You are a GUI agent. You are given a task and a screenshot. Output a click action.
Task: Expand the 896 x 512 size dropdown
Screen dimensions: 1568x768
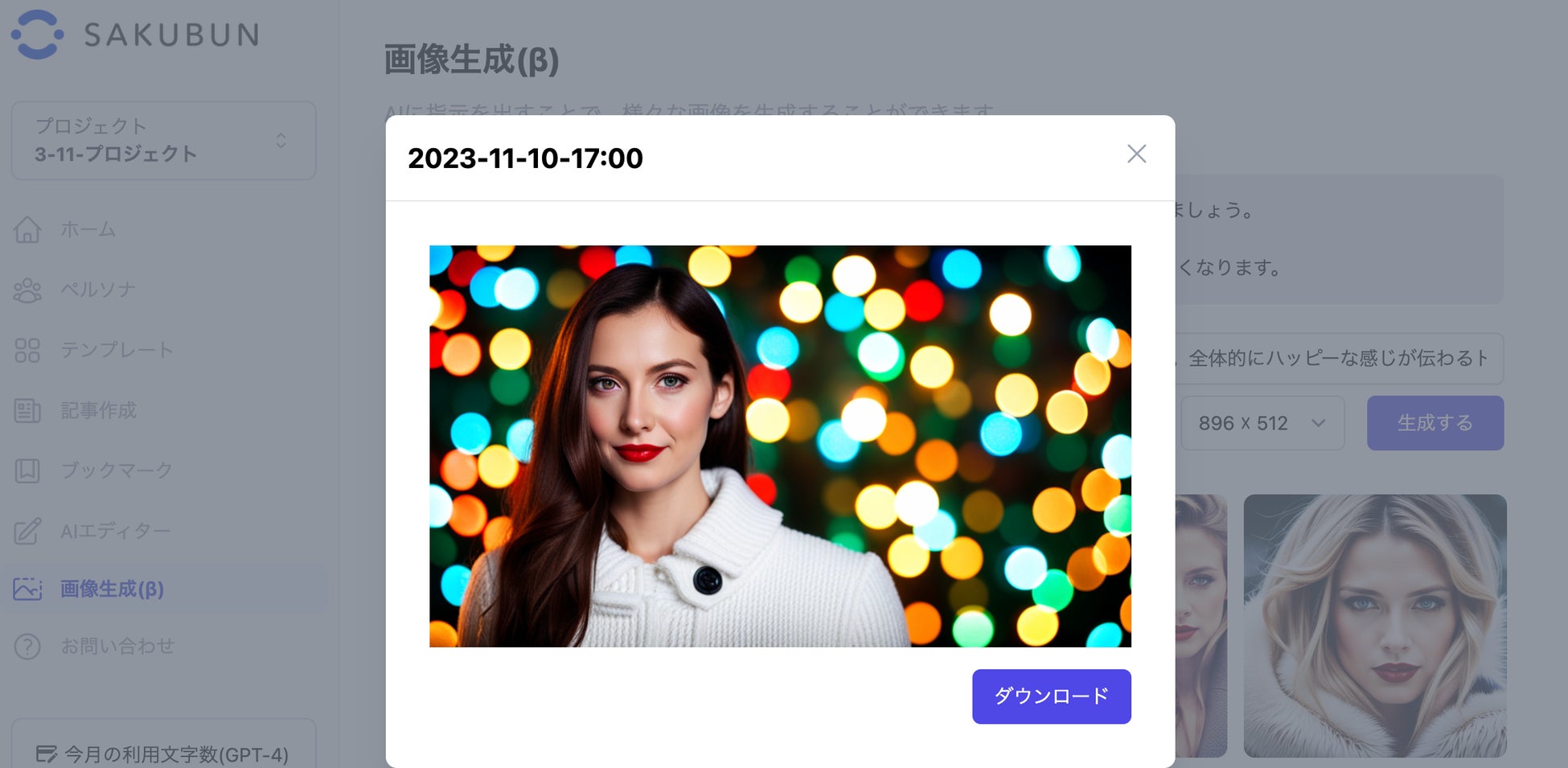click(1261, 423)
